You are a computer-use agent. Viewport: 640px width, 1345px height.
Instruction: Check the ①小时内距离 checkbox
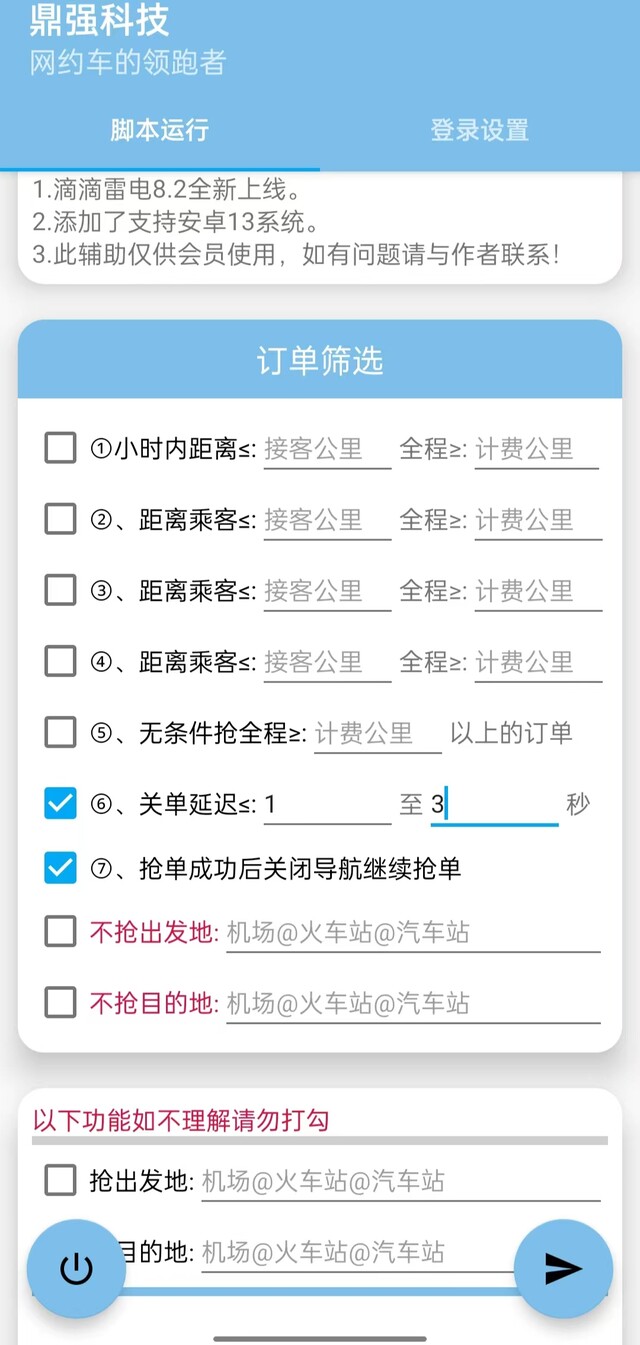pos(60,448)
